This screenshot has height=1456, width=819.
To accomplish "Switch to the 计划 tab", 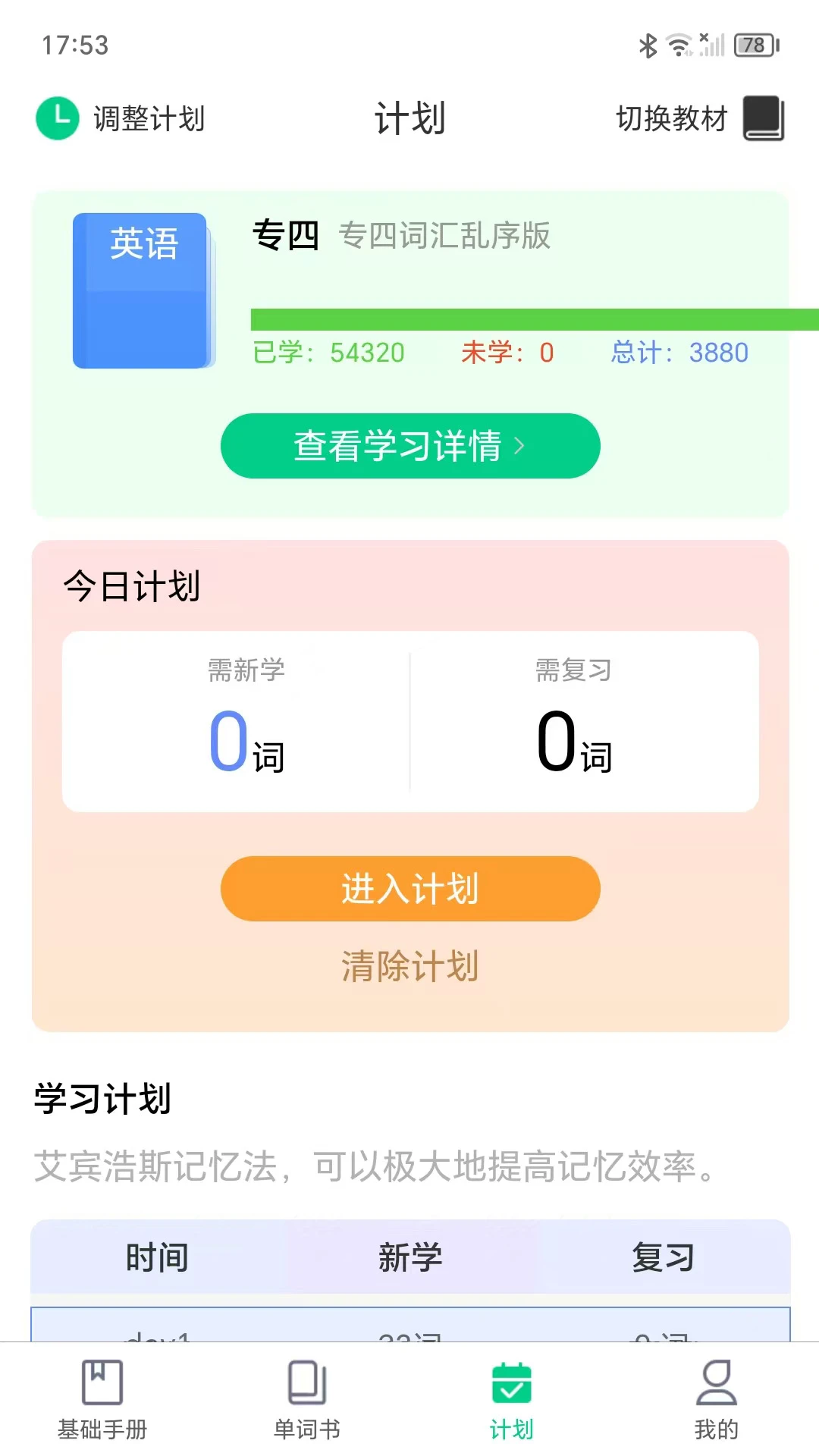I will pos(512,1403).
